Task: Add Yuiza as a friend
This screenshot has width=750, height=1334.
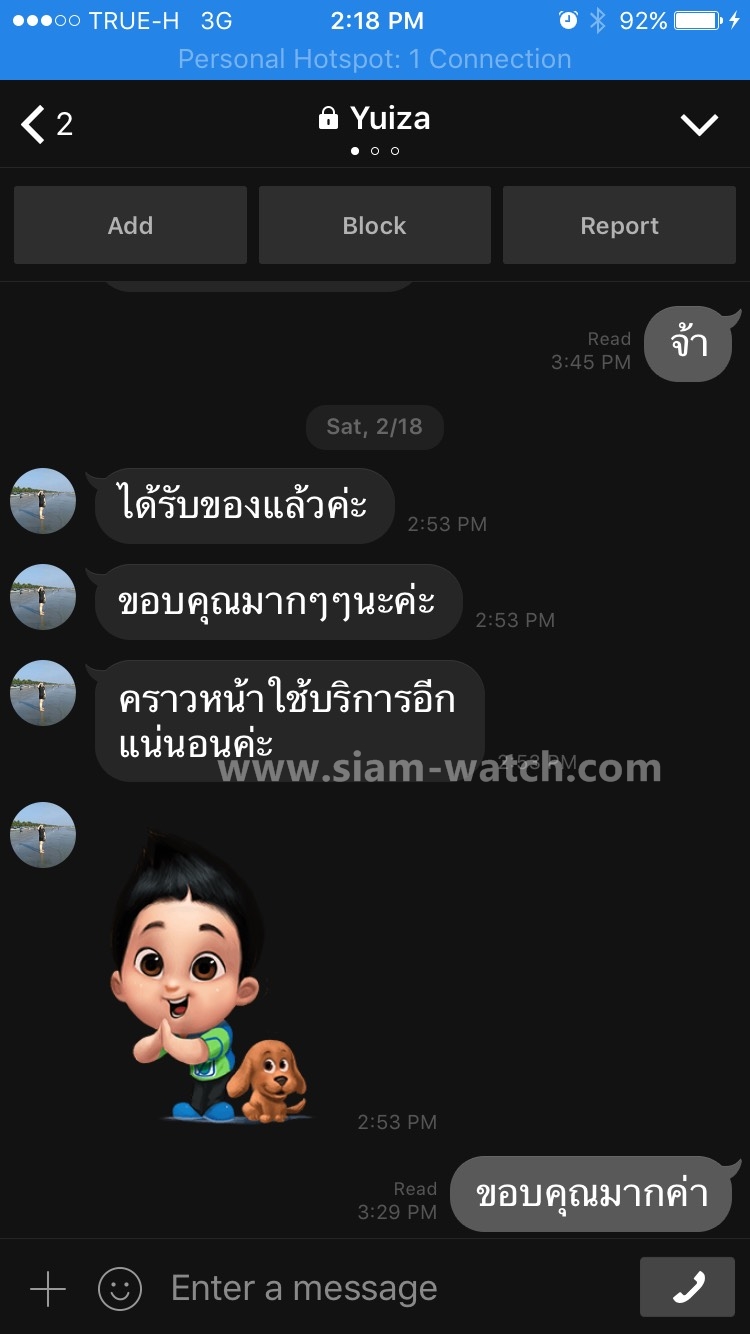Action: (130, 225)
